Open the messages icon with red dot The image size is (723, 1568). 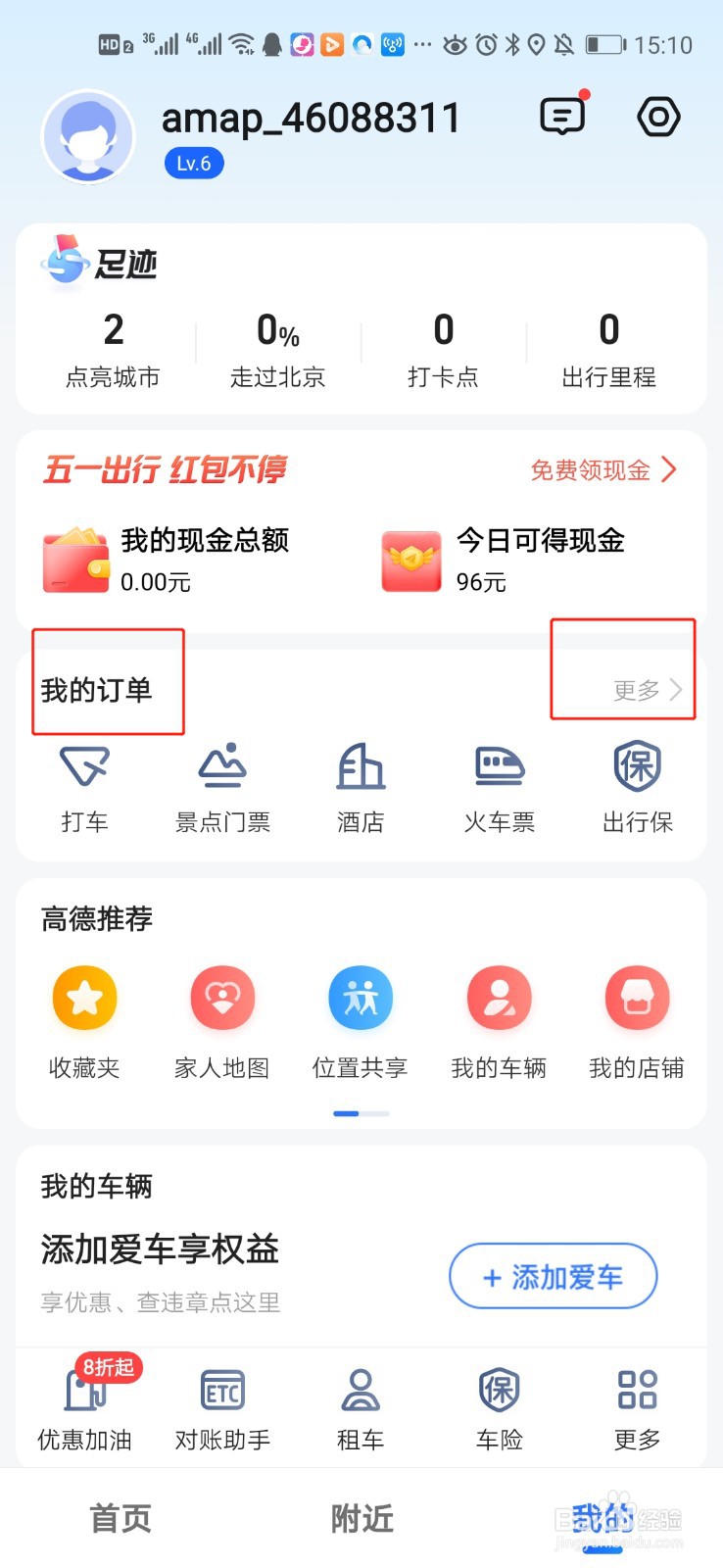coord(563,117)
